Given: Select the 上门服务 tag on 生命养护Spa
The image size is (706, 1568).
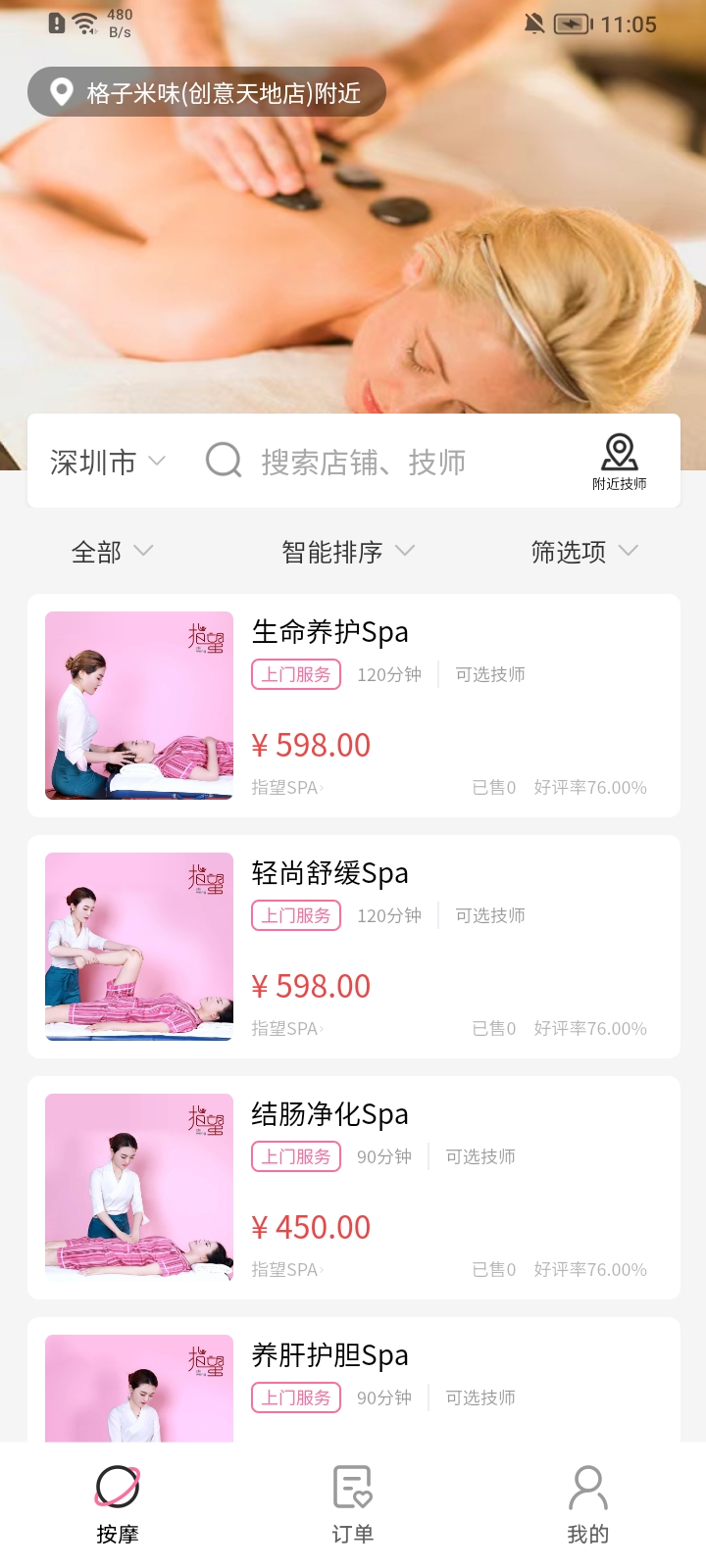Looking at the screenshot, I should pos(295,674).
